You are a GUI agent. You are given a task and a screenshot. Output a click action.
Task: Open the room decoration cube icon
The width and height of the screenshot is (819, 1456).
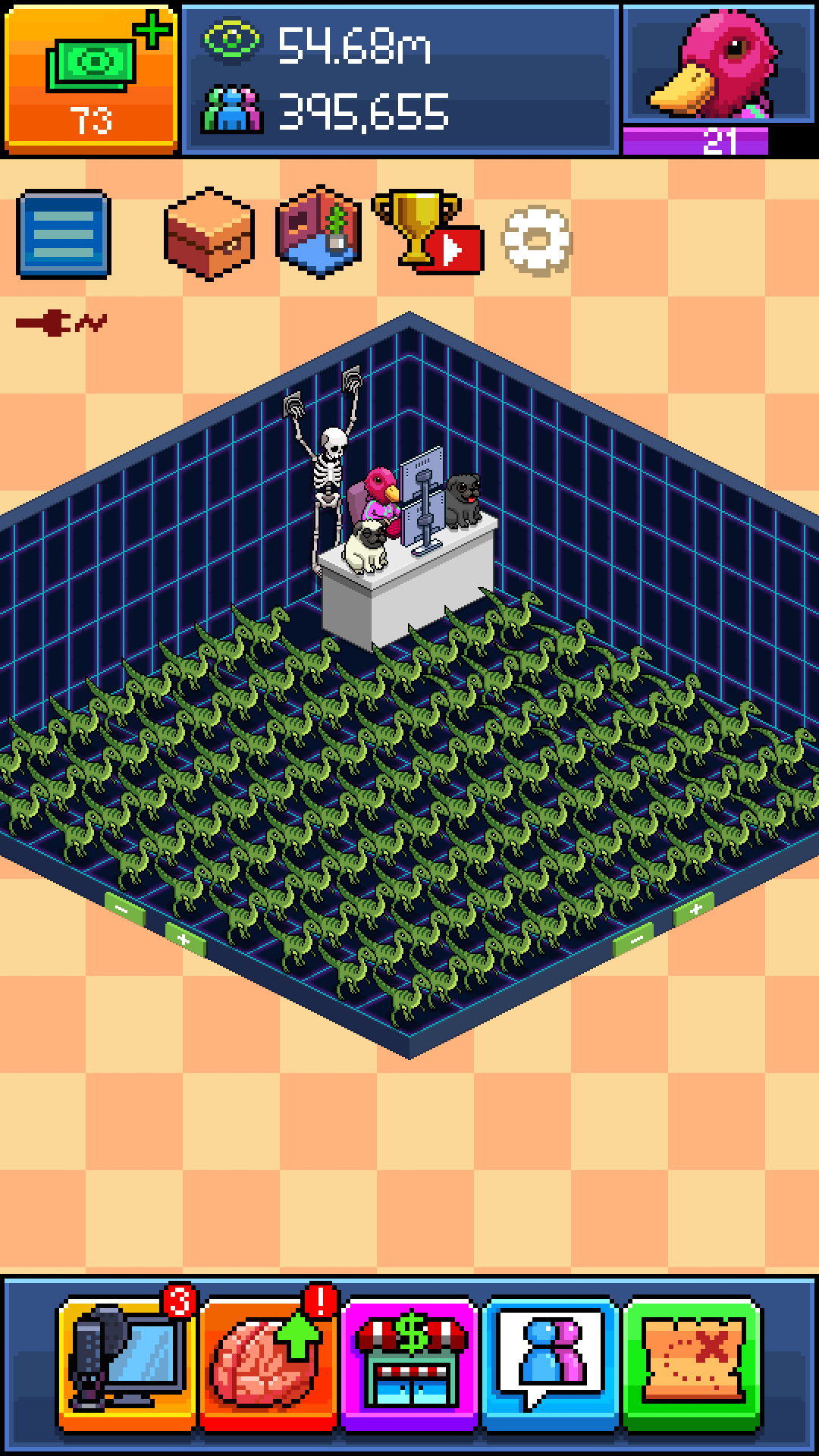[318, 232]
